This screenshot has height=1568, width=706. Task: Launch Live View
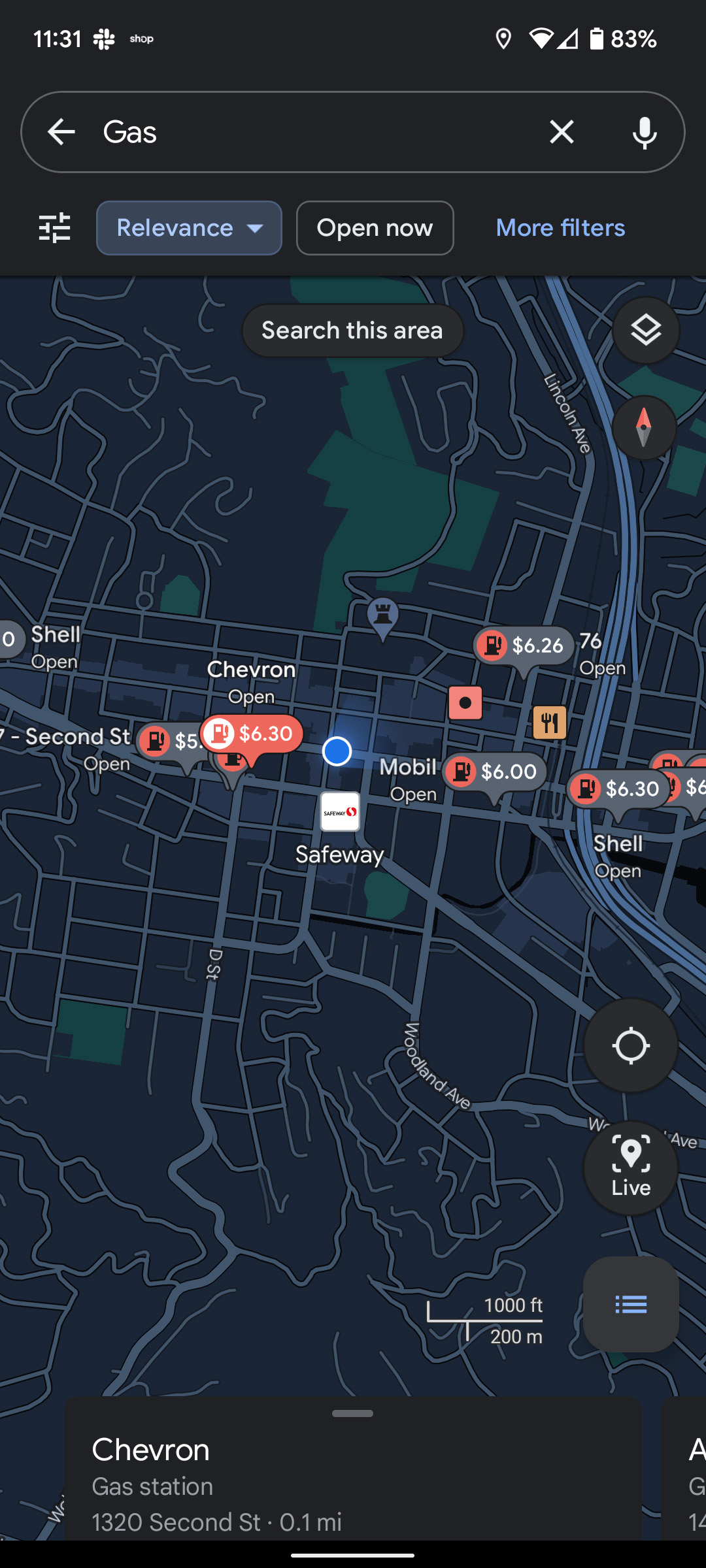click(x=630, y=1168)
